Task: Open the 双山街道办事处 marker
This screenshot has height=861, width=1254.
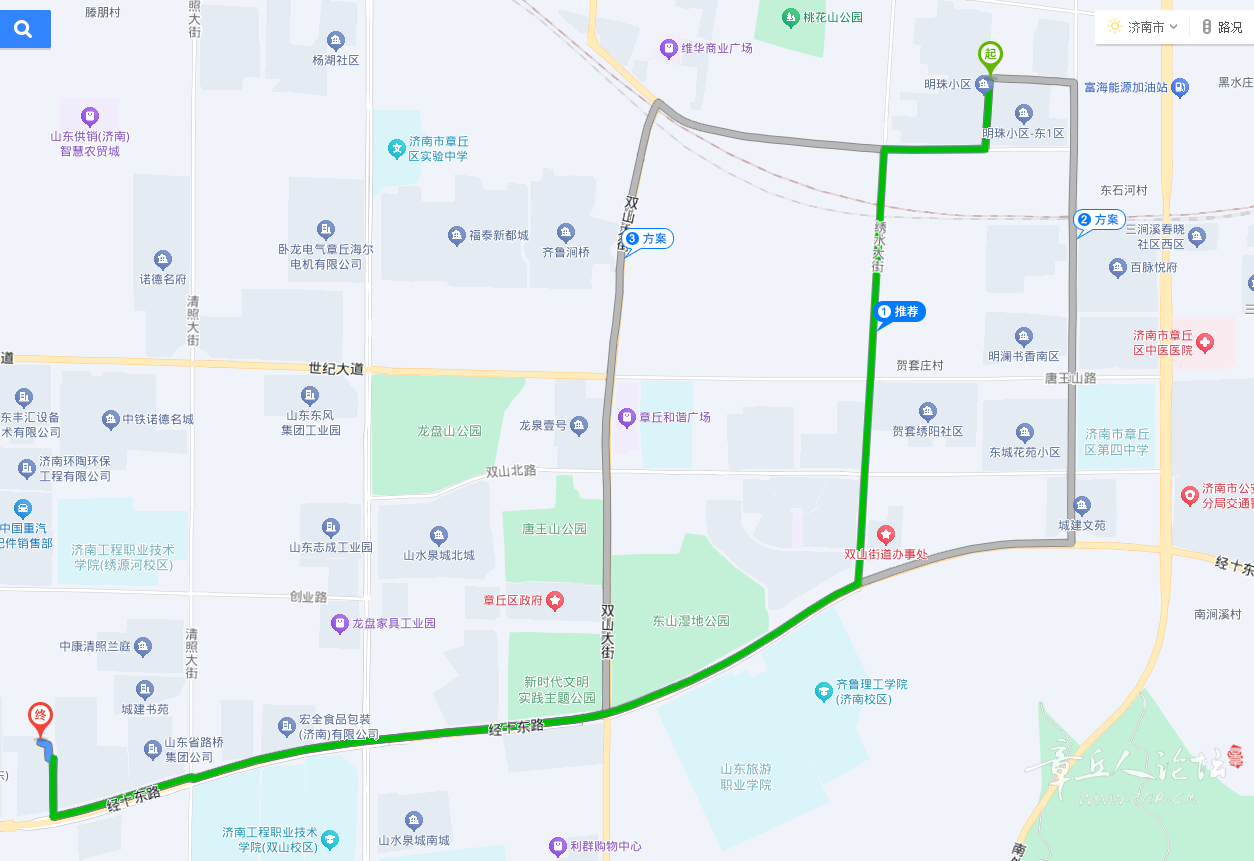Action: [x=885, y=536]
